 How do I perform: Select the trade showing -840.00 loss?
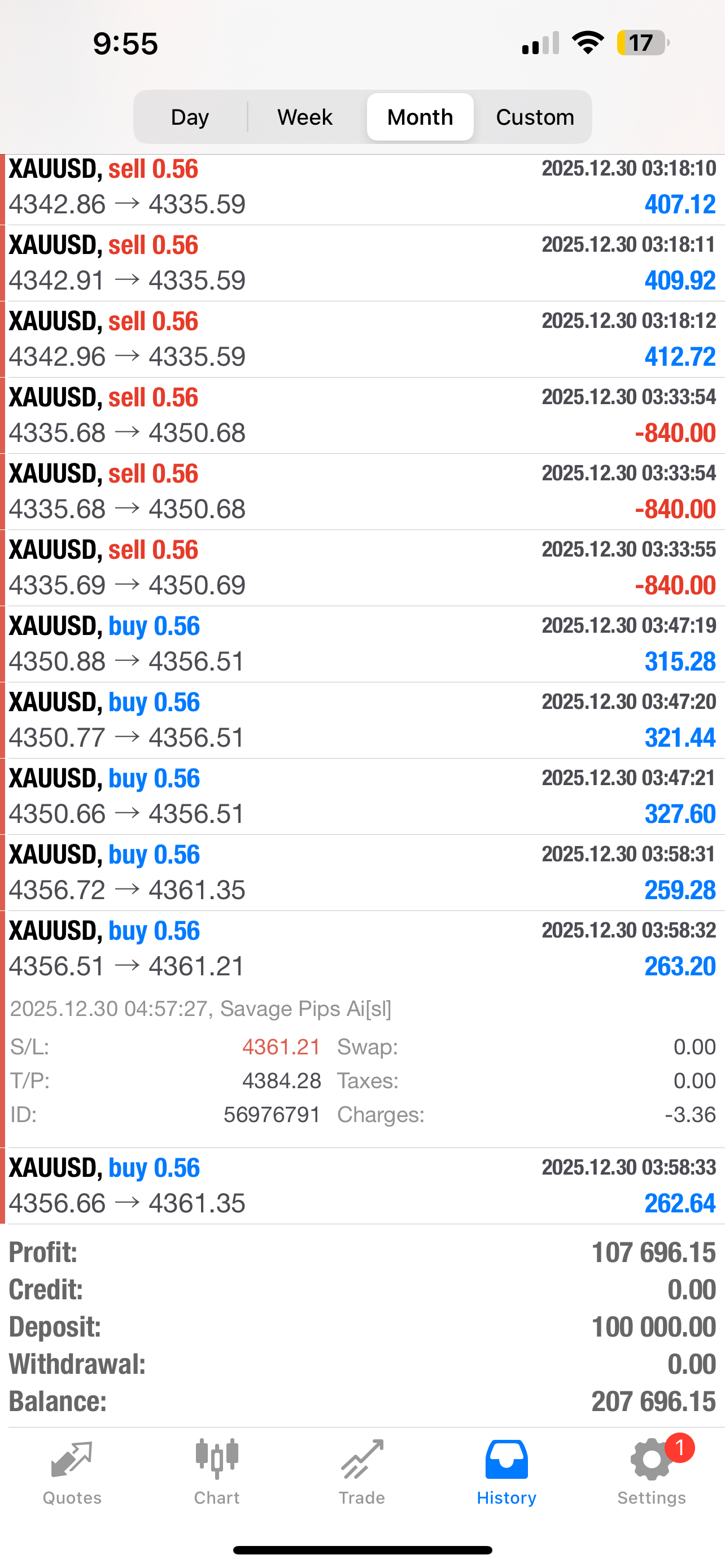pos(362,414)
